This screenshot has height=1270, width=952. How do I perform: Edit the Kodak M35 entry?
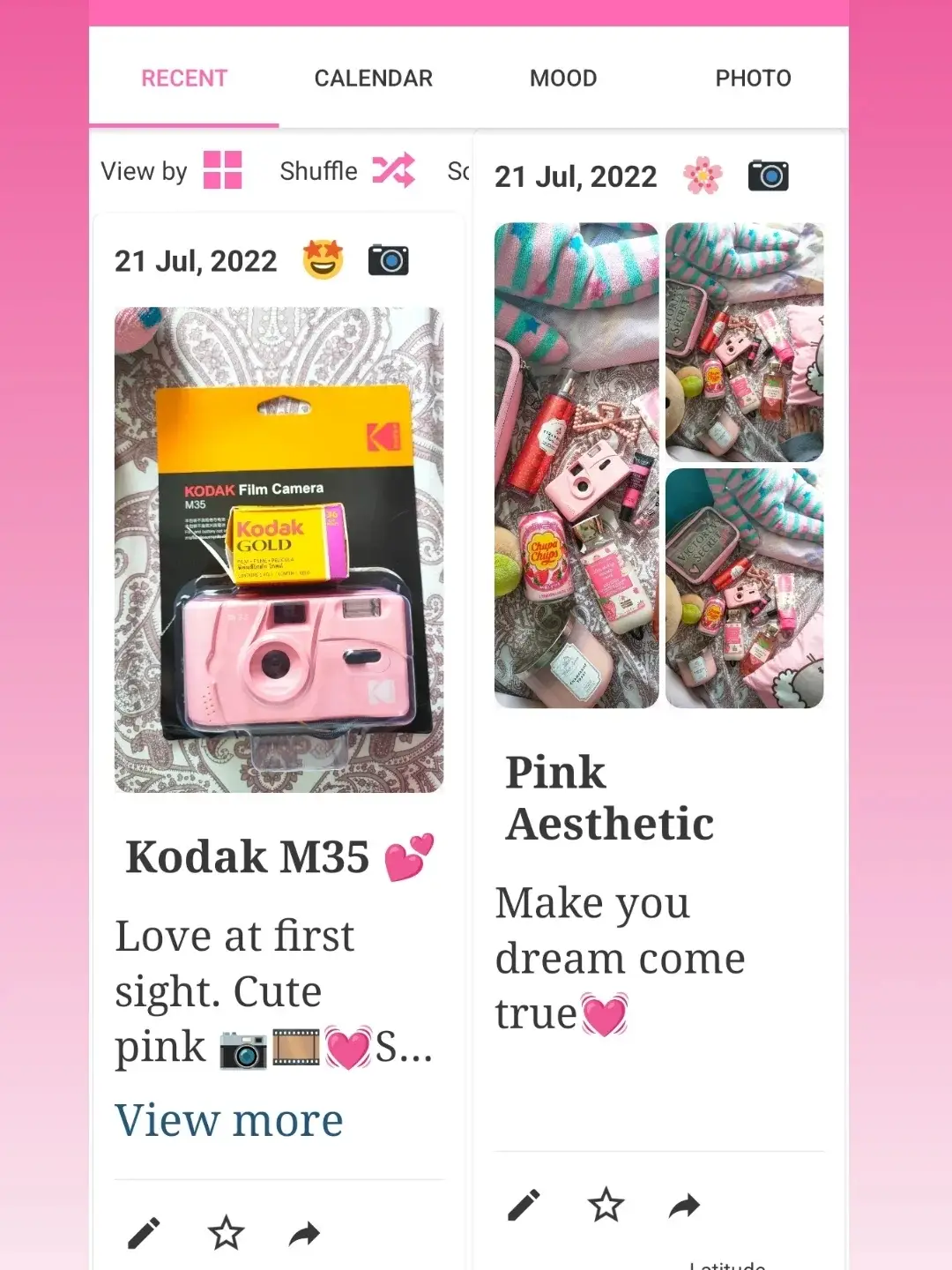[144, 1233]
